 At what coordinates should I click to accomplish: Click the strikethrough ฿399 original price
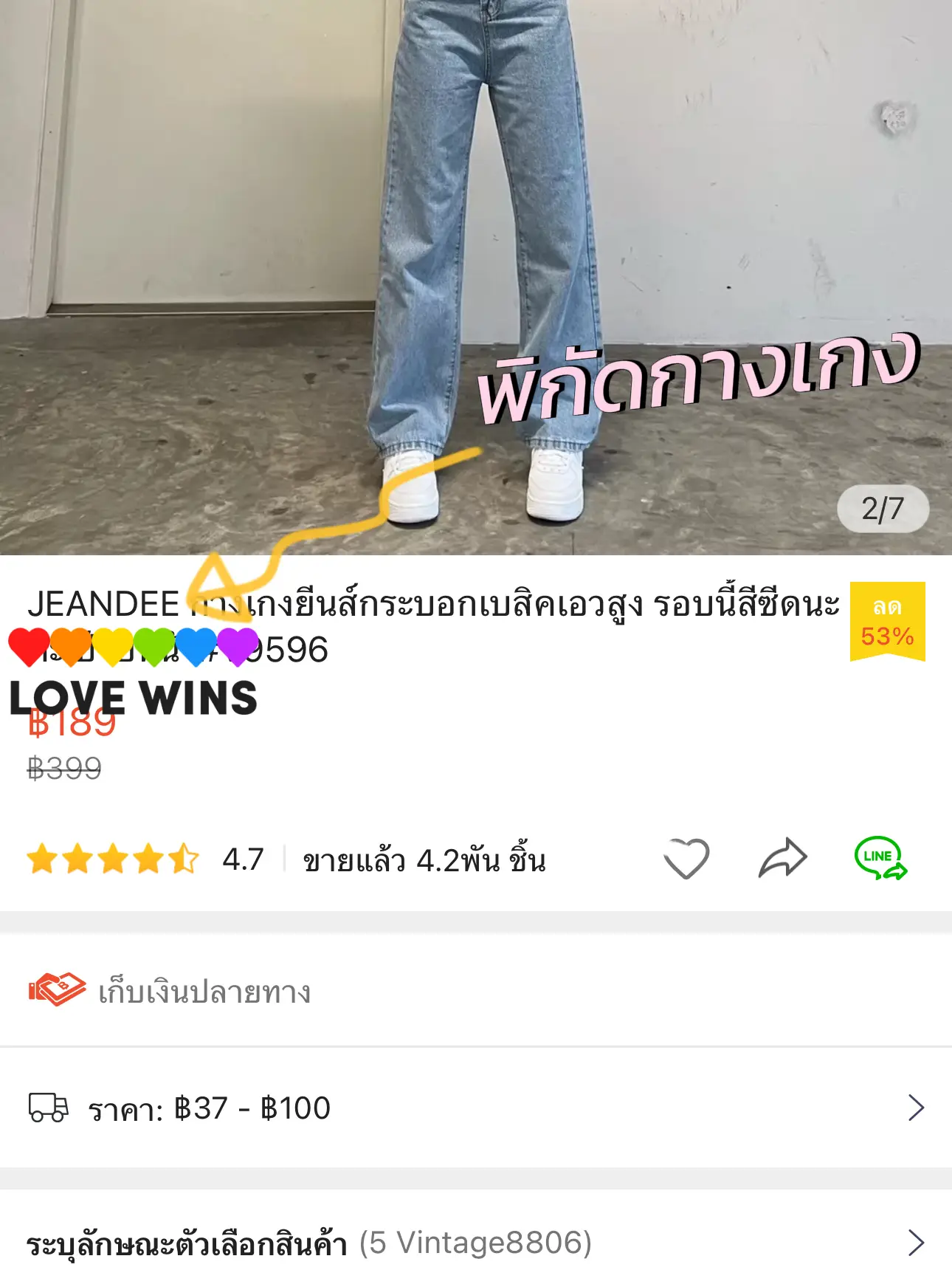coord(64,768)
